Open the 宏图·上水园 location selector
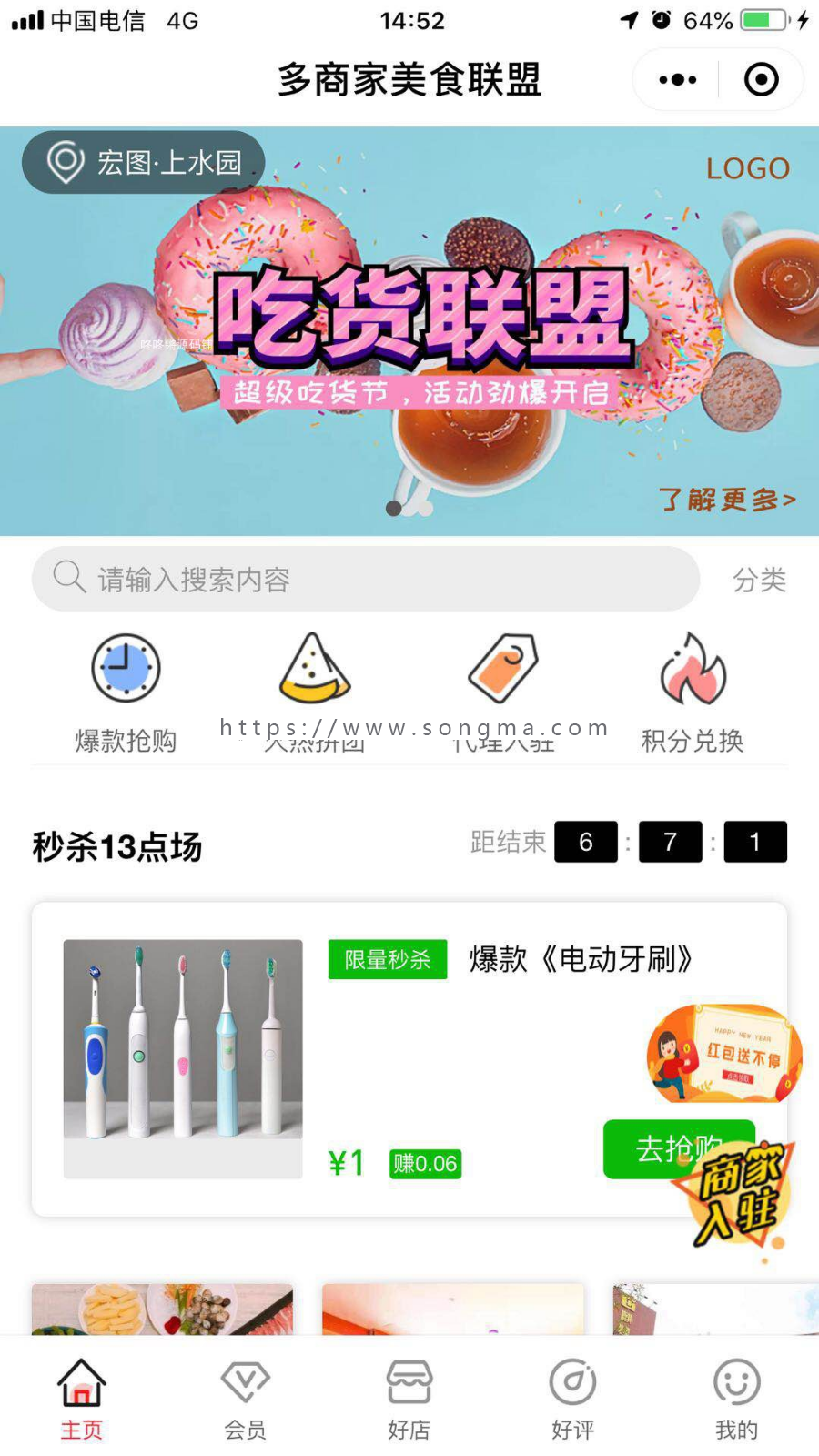Image resolution: width=819 pixels, height=1456 pixels. tap(144, 163)
